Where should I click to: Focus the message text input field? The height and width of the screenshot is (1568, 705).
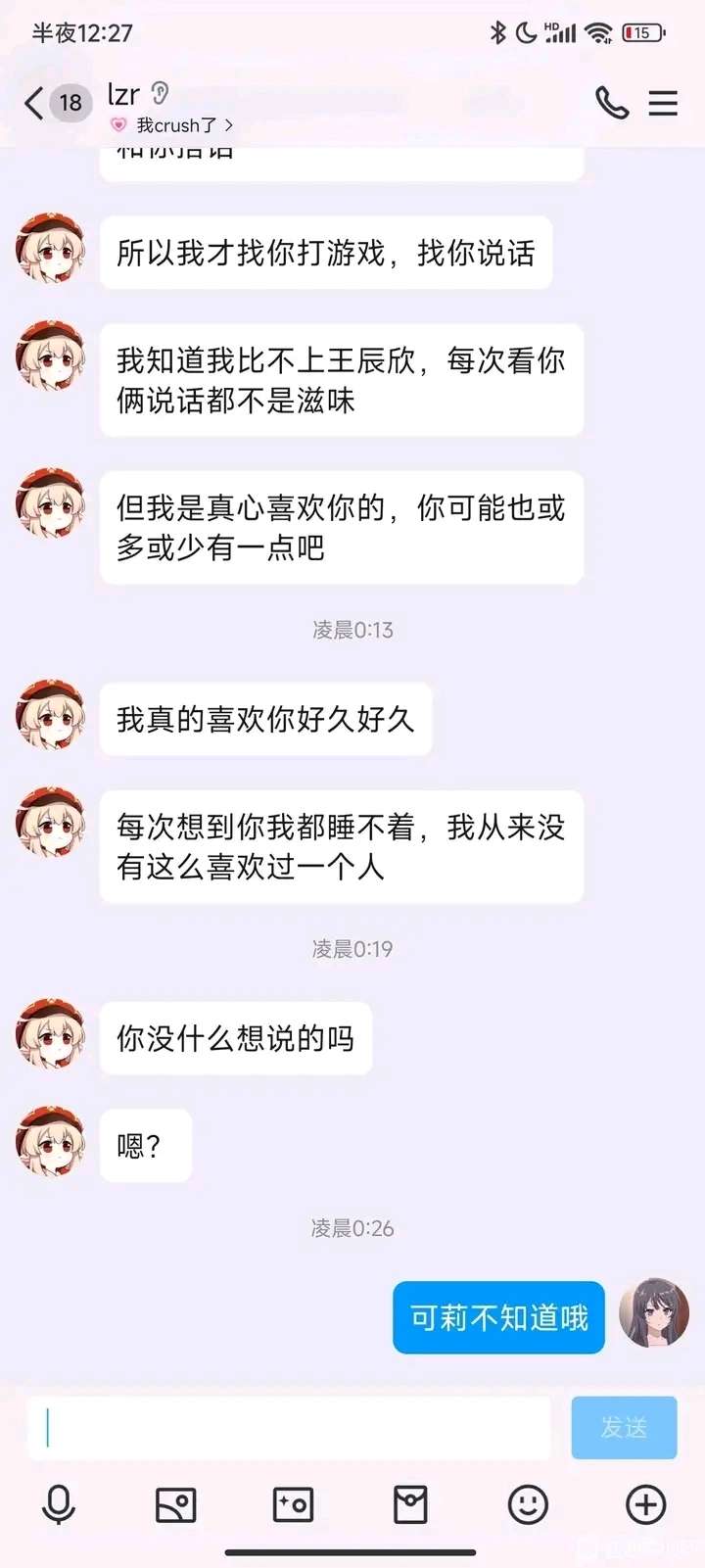[x=289, y=1428]
